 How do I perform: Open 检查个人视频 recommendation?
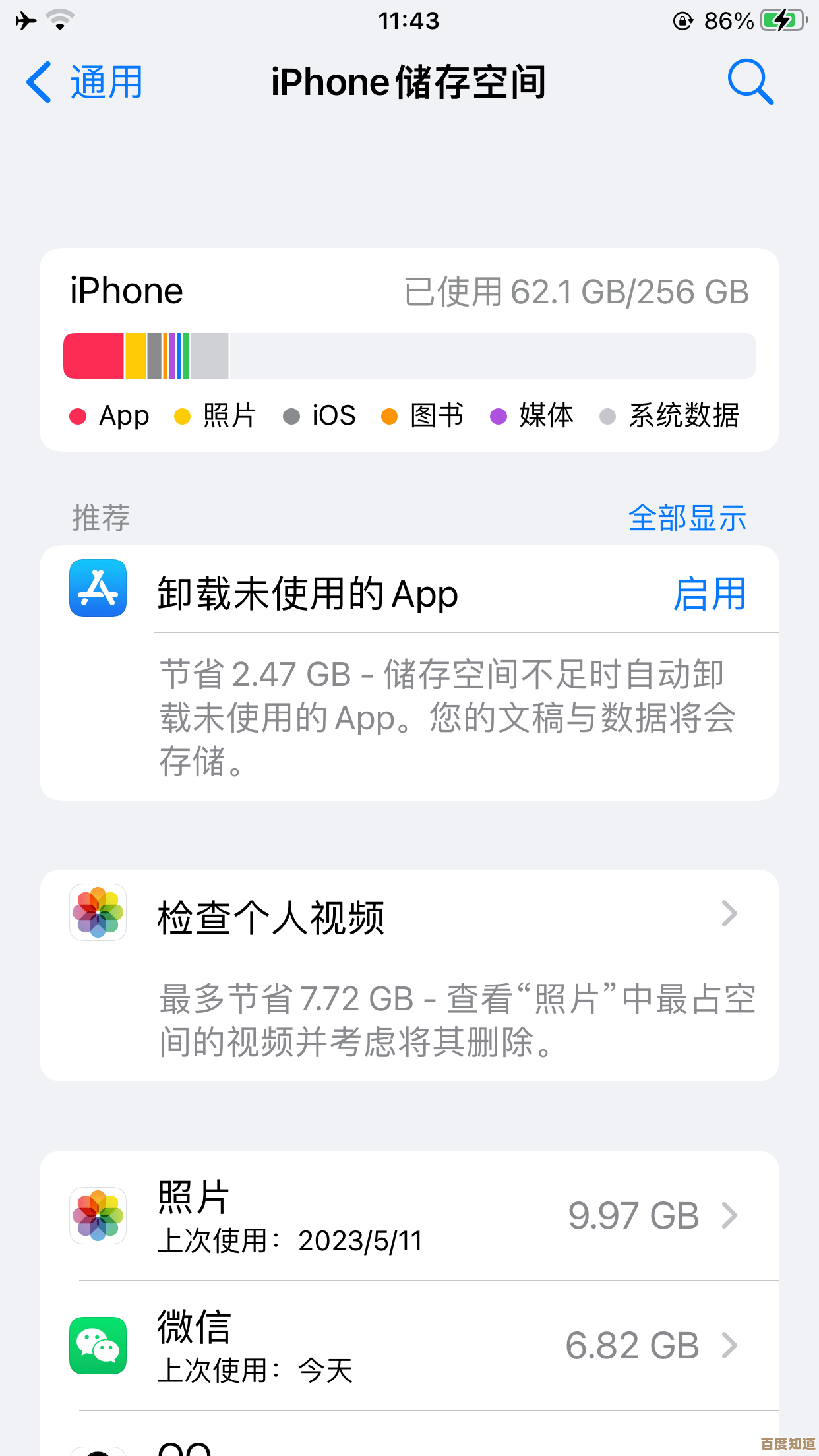[409, 915]
